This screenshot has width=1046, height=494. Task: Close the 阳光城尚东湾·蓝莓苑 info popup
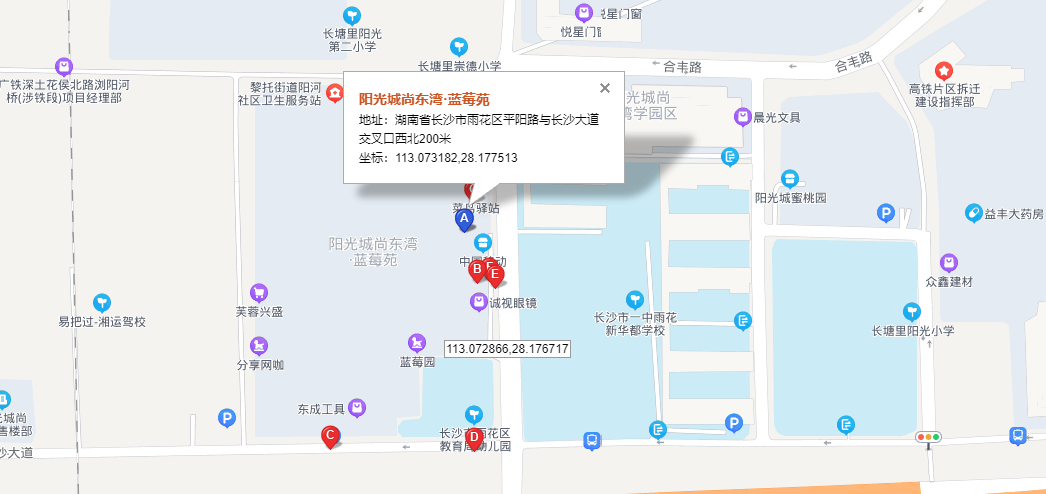pos(605,88)
